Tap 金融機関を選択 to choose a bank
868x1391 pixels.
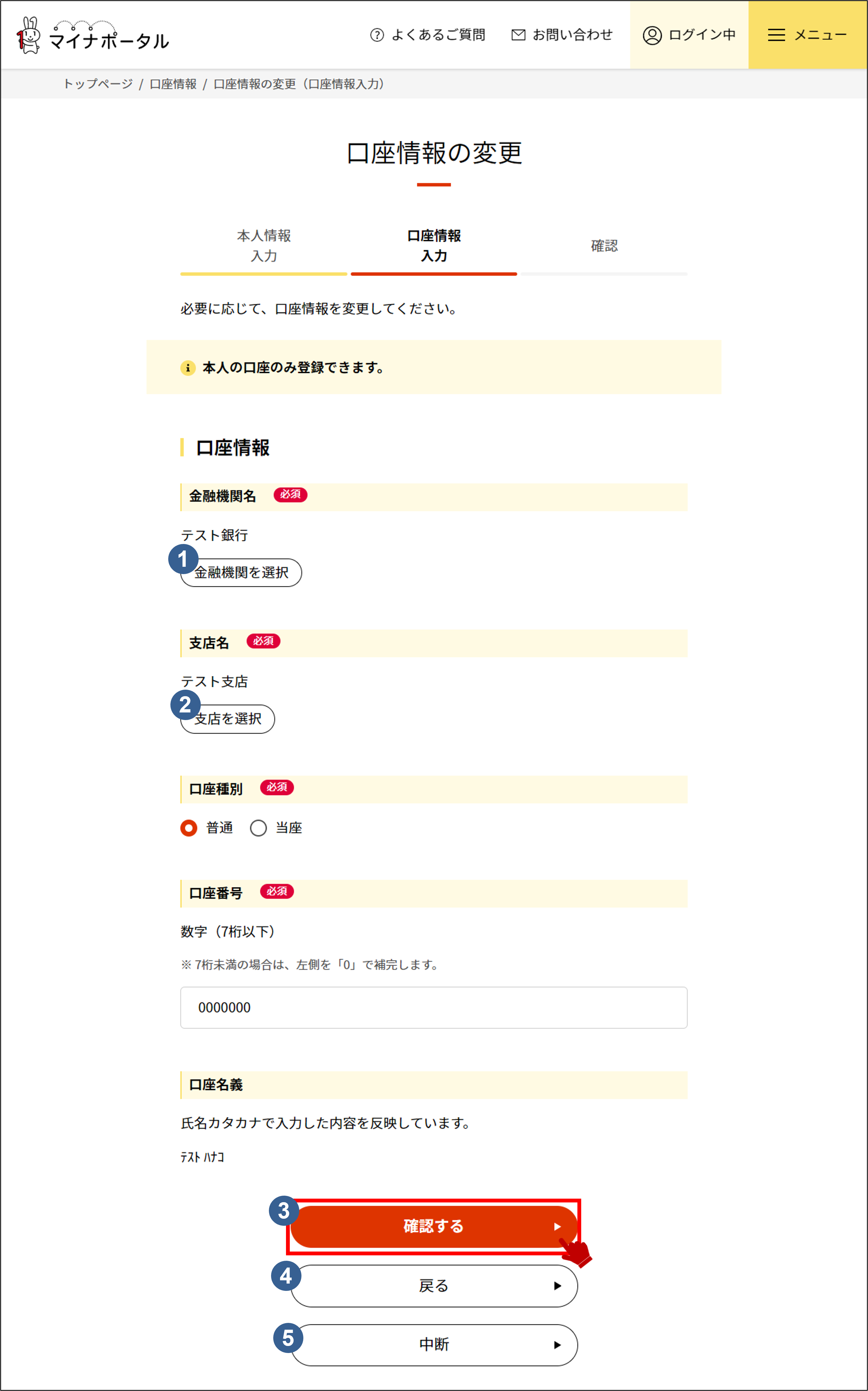[242, 573]
